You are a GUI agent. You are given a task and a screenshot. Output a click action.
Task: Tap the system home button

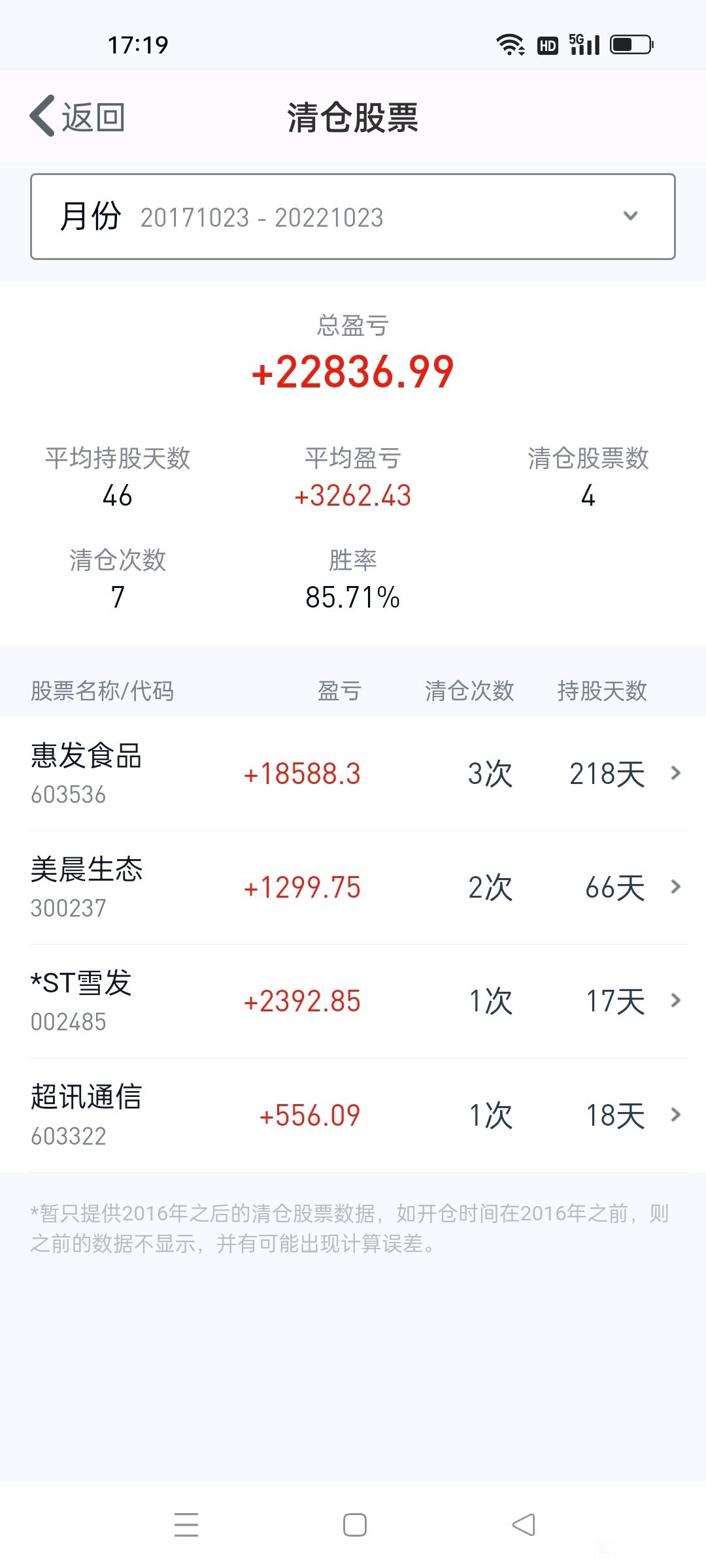(354, 1525)
